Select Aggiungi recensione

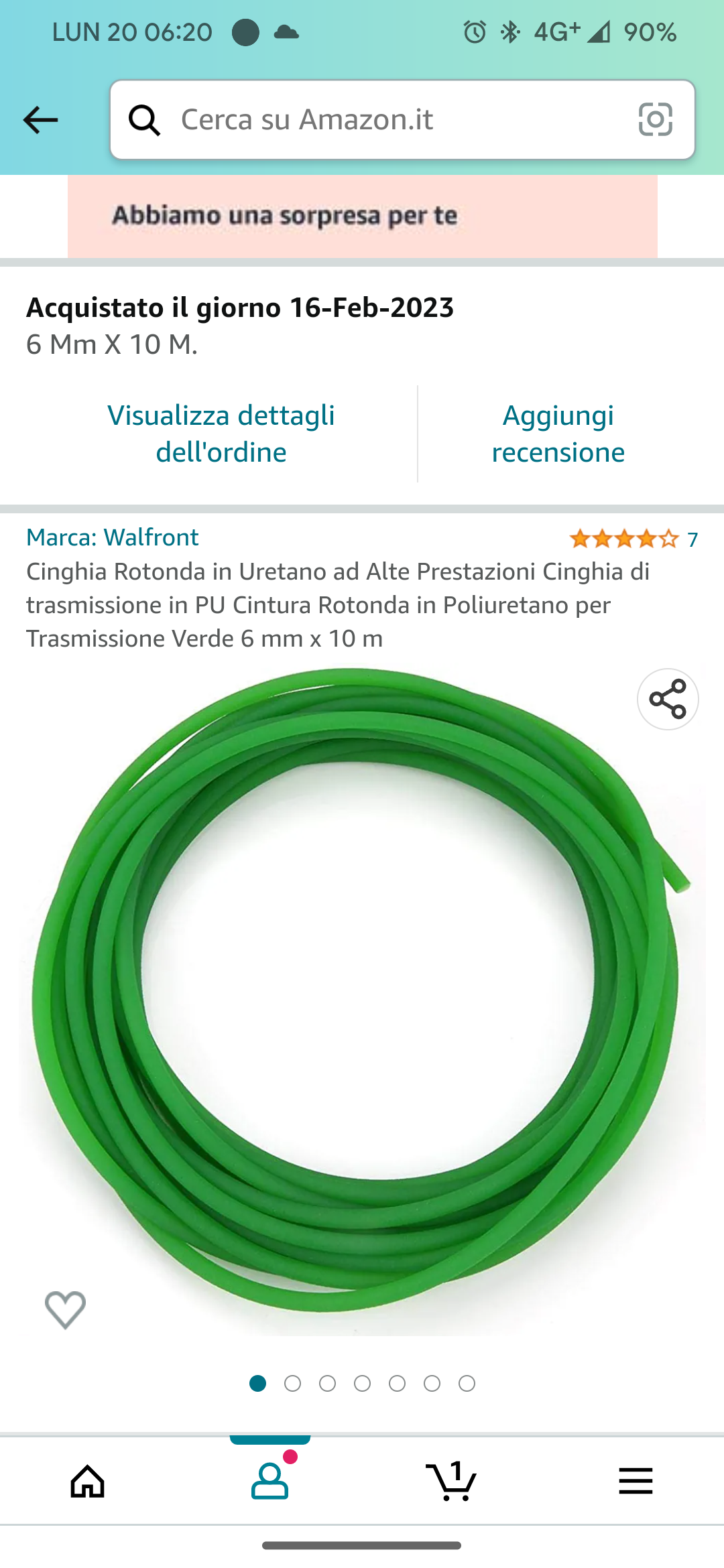558,434
